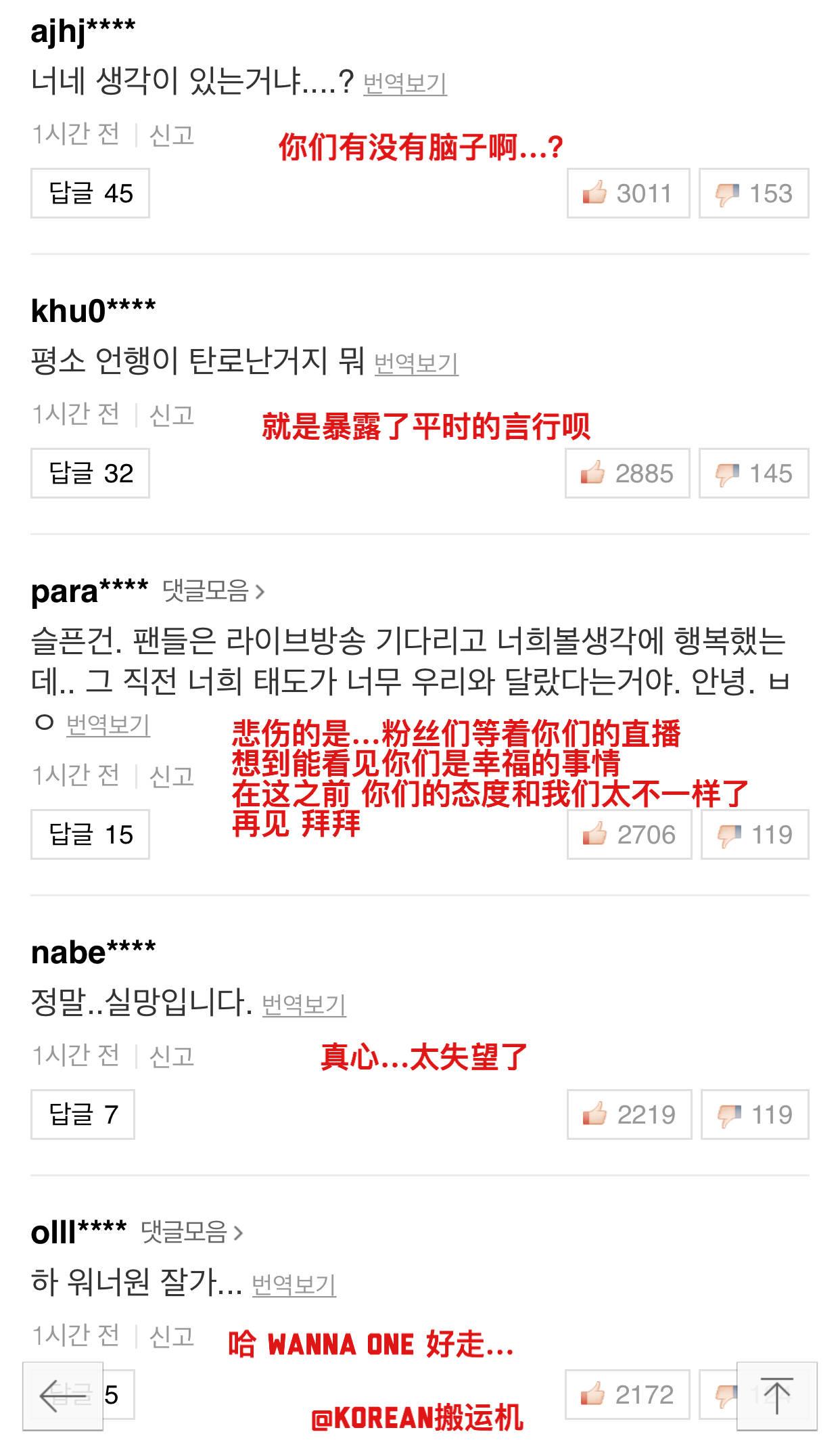Like the comment by olll****
840x1451 pixels.
point(628,1395)
